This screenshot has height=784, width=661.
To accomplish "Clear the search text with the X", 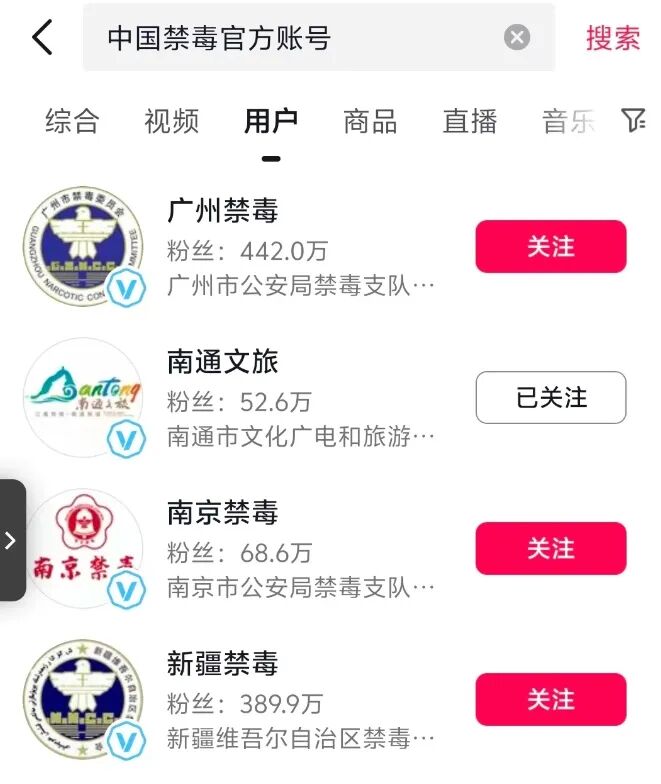I will point(517,38).
